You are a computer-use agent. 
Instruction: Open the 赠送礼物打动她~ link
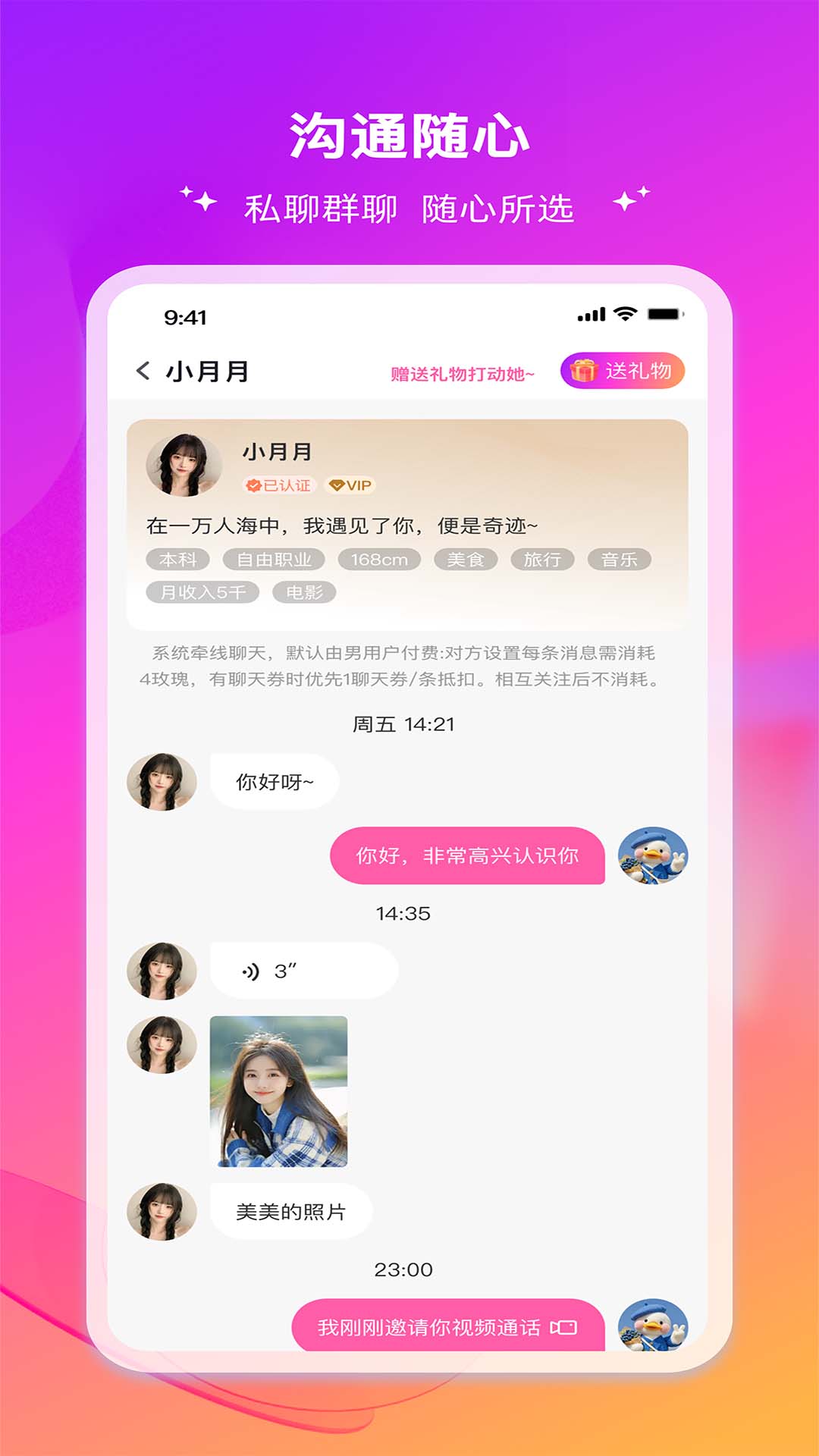point(463,372)
